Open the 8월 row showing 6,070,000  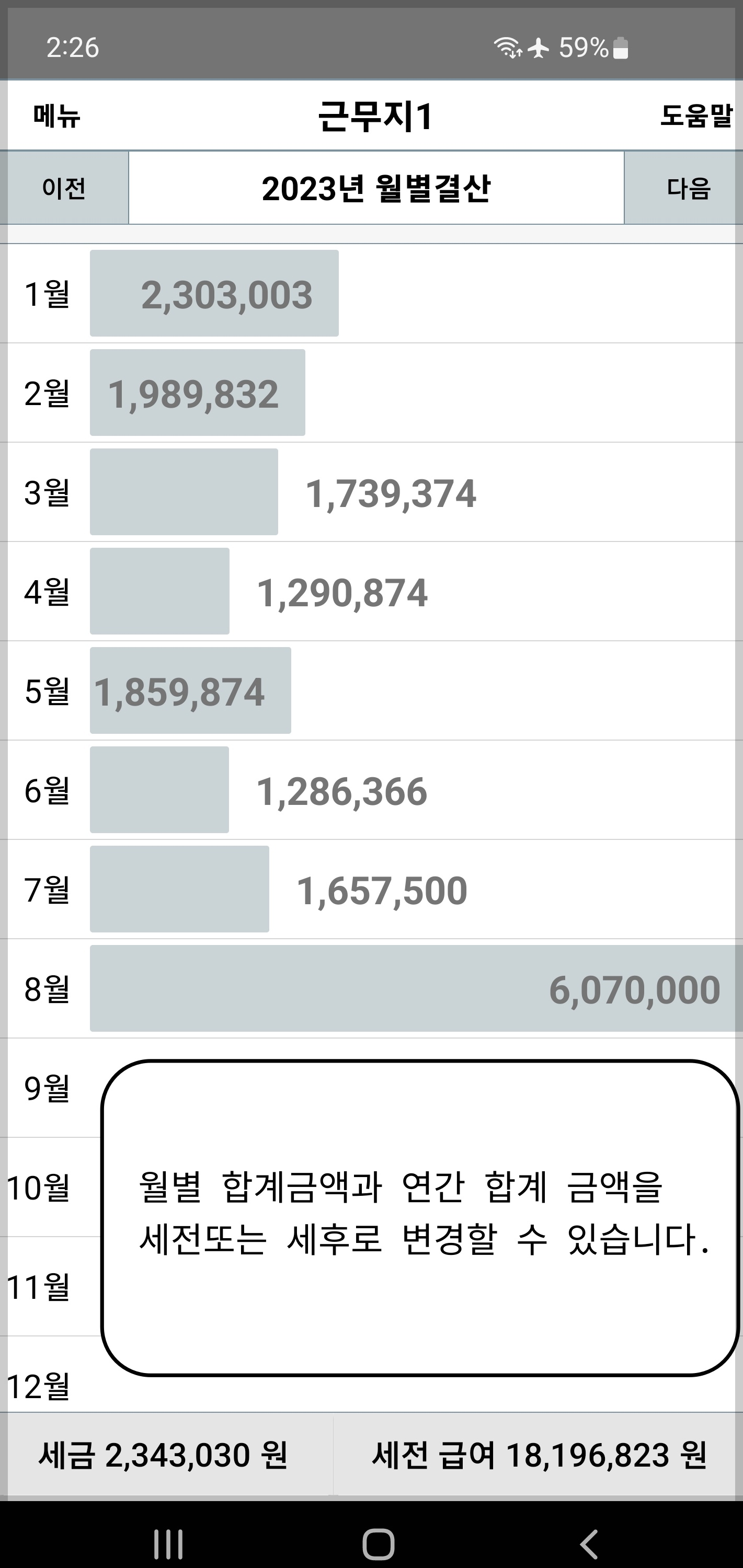click(x=371, y=988)
